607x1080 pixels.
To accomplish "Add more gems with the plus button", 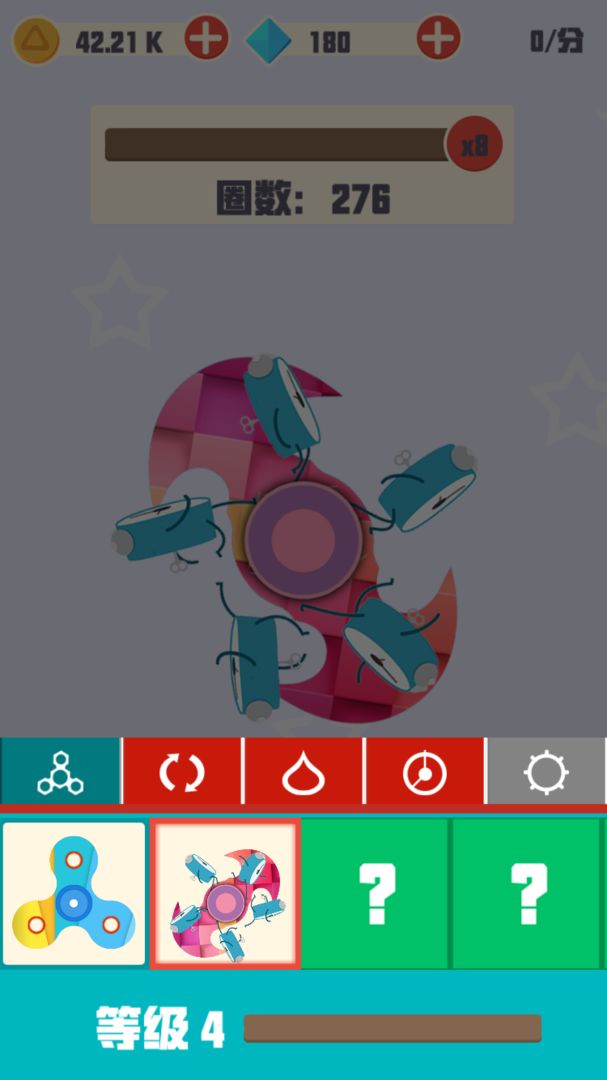I will tap(438, 40).
